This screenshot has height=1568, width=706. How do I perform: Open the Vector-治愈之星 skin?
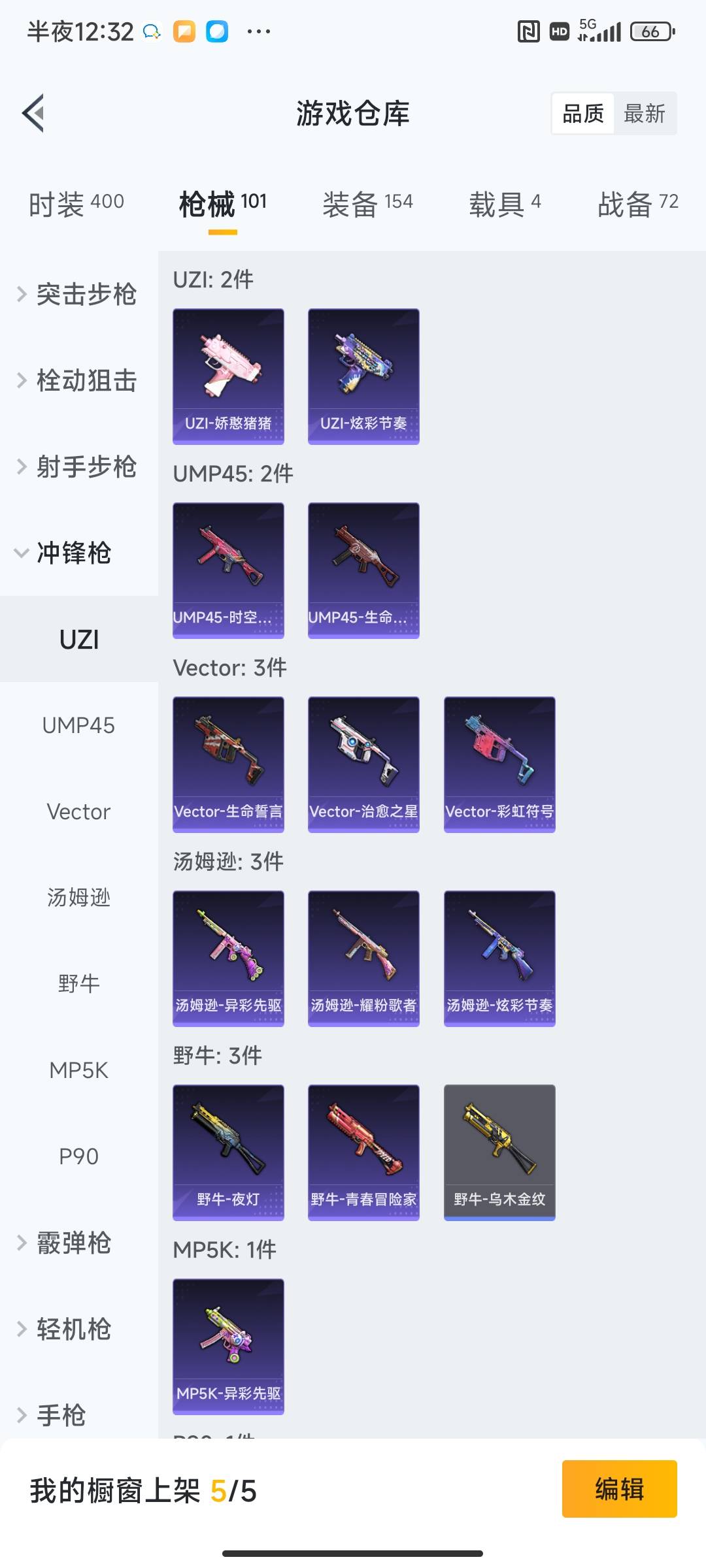363,764
